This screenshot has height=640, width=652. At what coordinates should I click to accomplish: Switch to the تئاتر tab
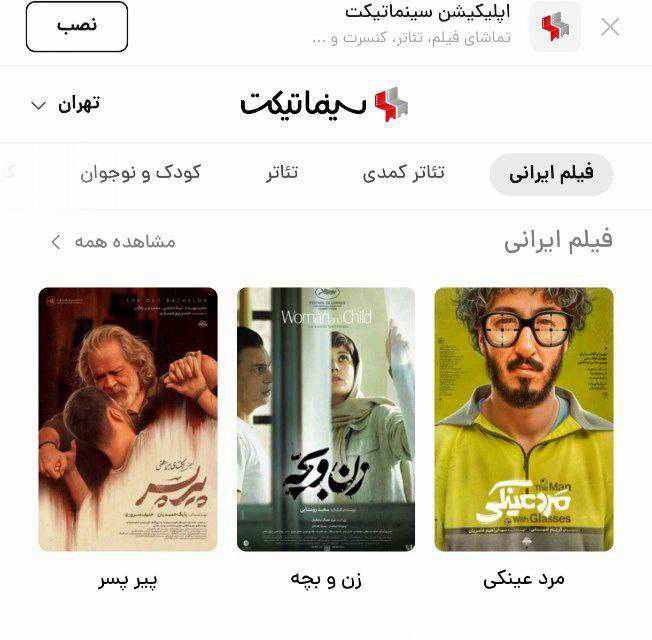[282, 173]
